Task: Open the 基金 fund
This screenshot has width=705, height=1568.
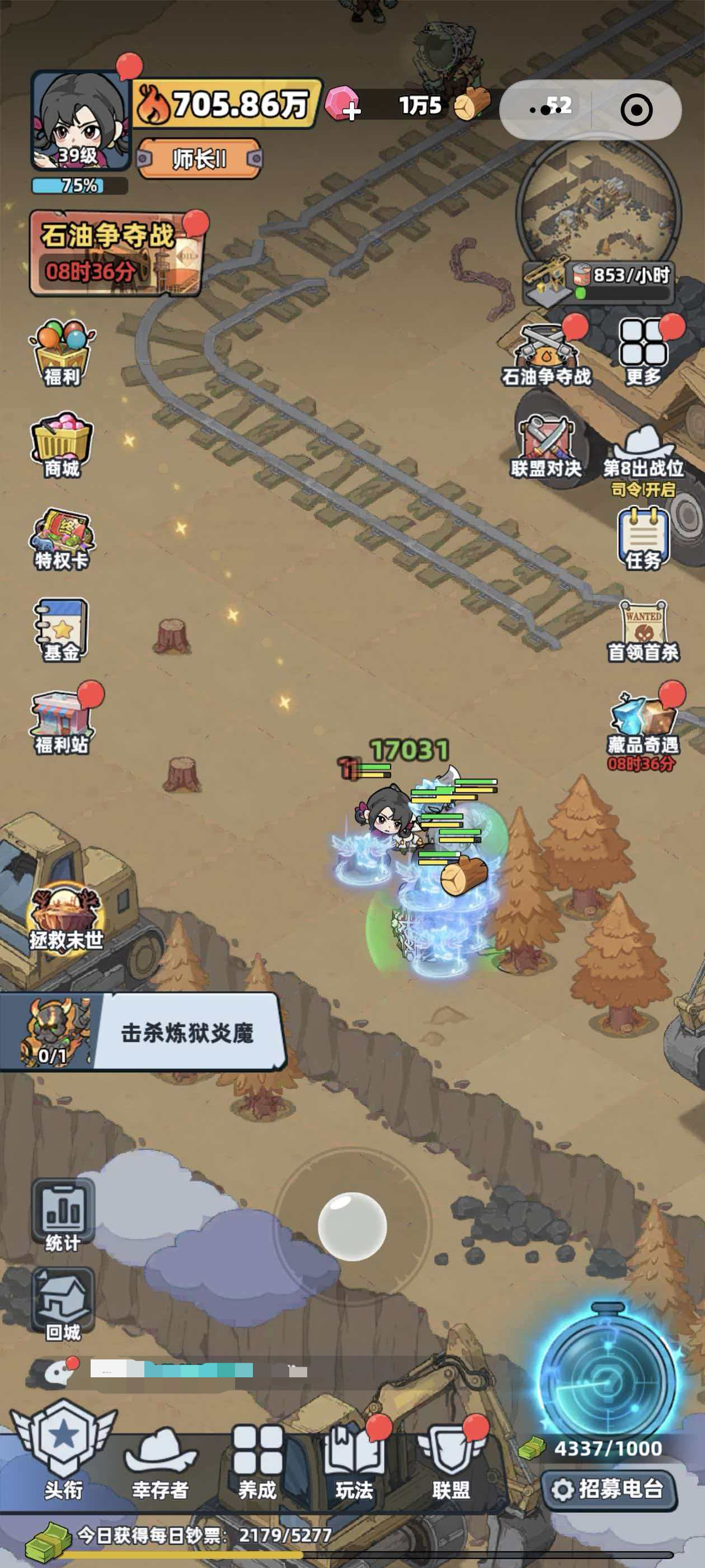Action: pos(61,630)
